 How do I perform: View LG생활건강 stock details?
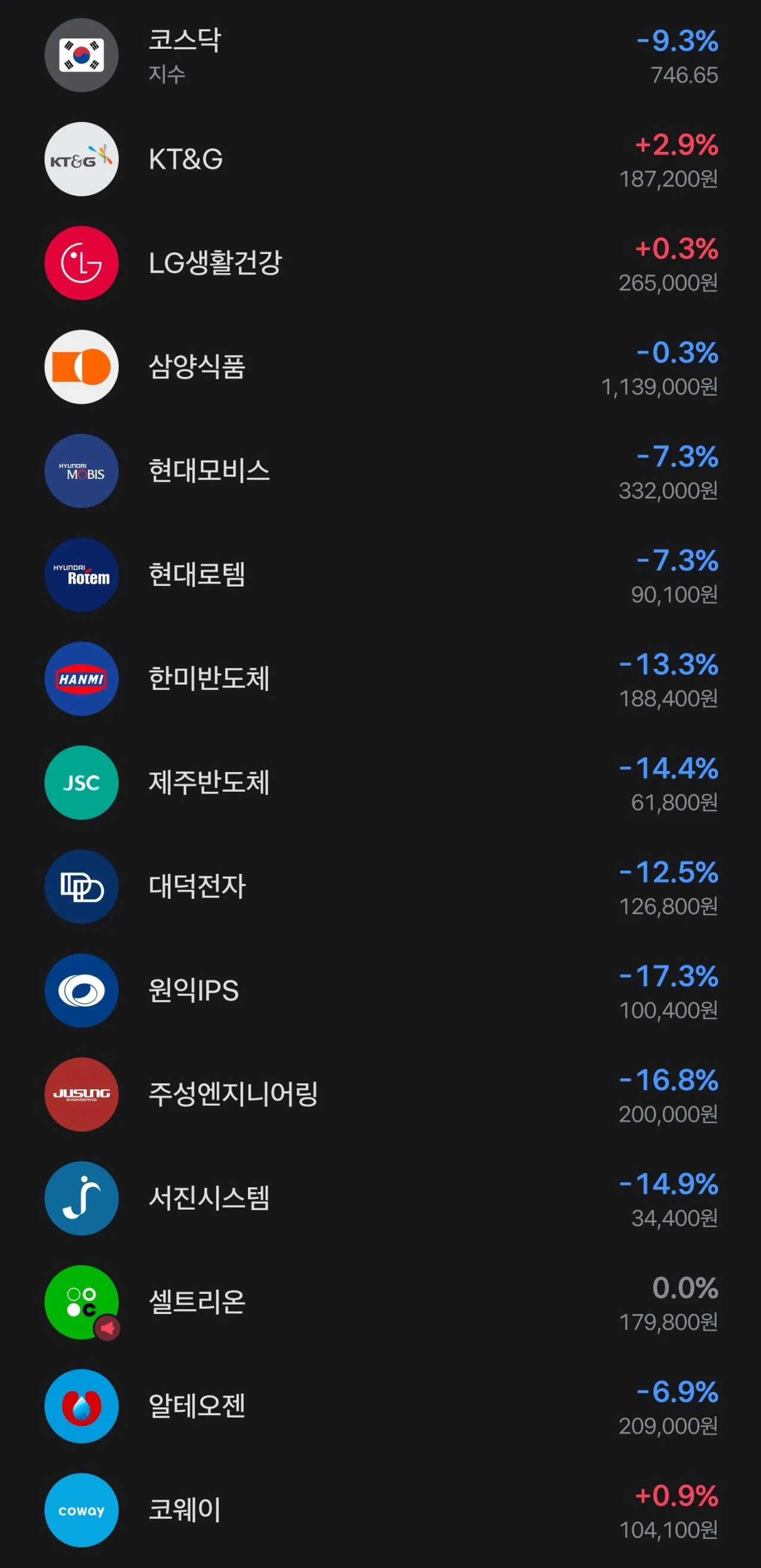tap(380, 263)
